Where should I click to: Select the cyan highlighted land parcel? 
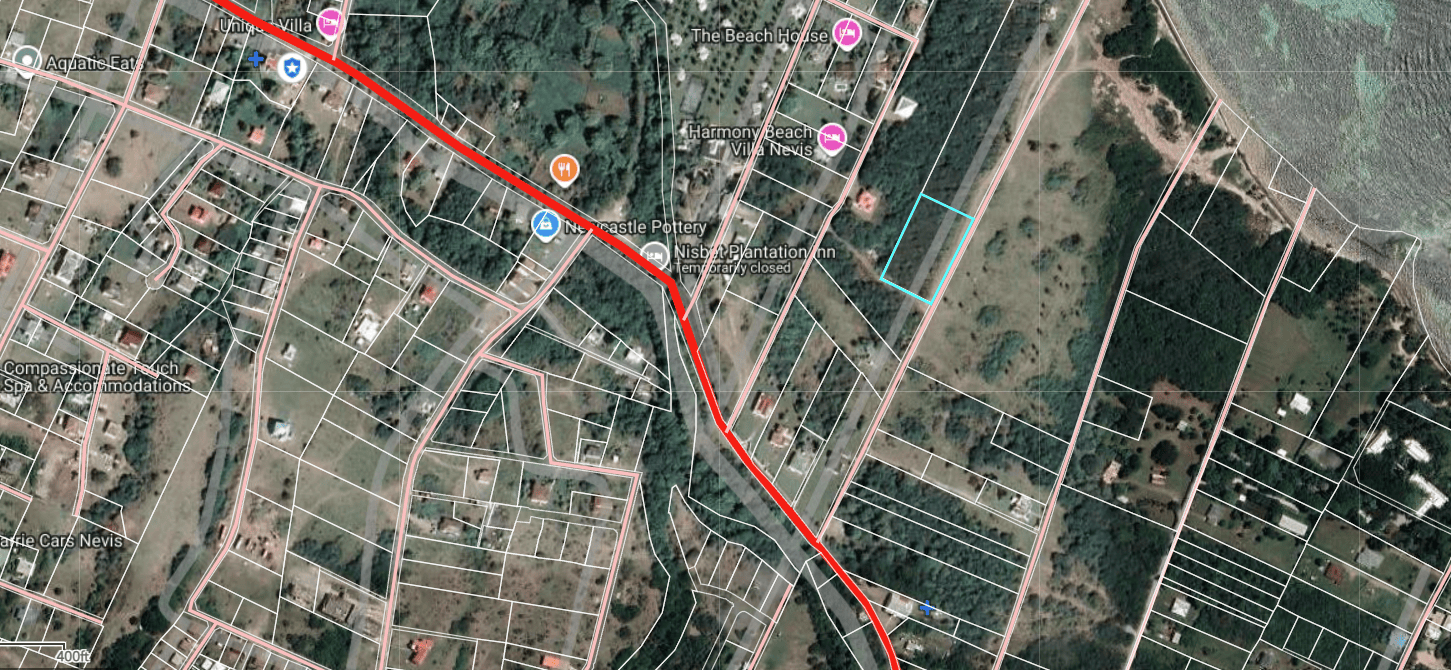tap(927, 248)
